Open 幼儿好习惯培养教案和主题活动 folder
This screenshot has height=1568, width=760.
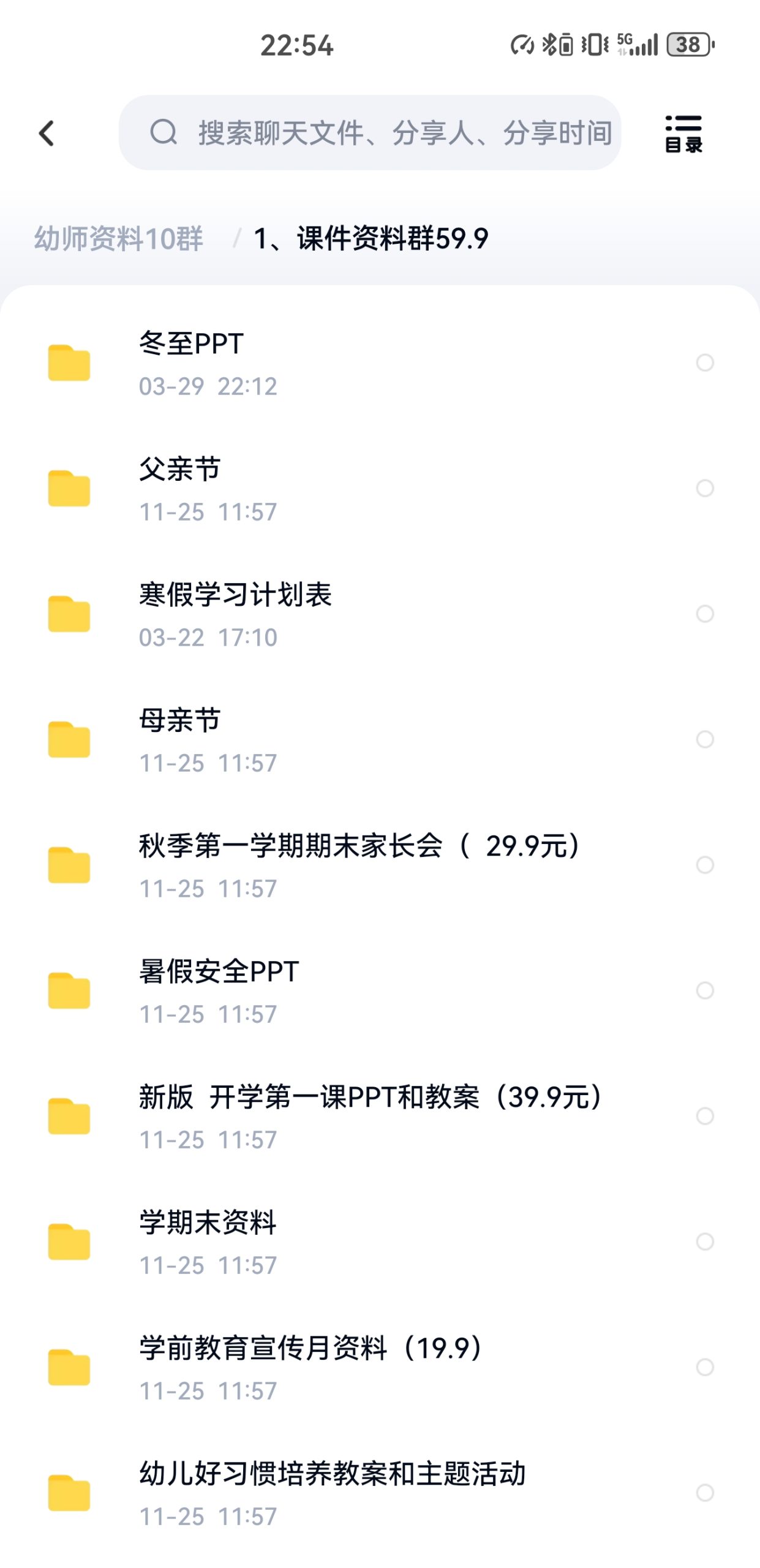tap(332, 1493)
